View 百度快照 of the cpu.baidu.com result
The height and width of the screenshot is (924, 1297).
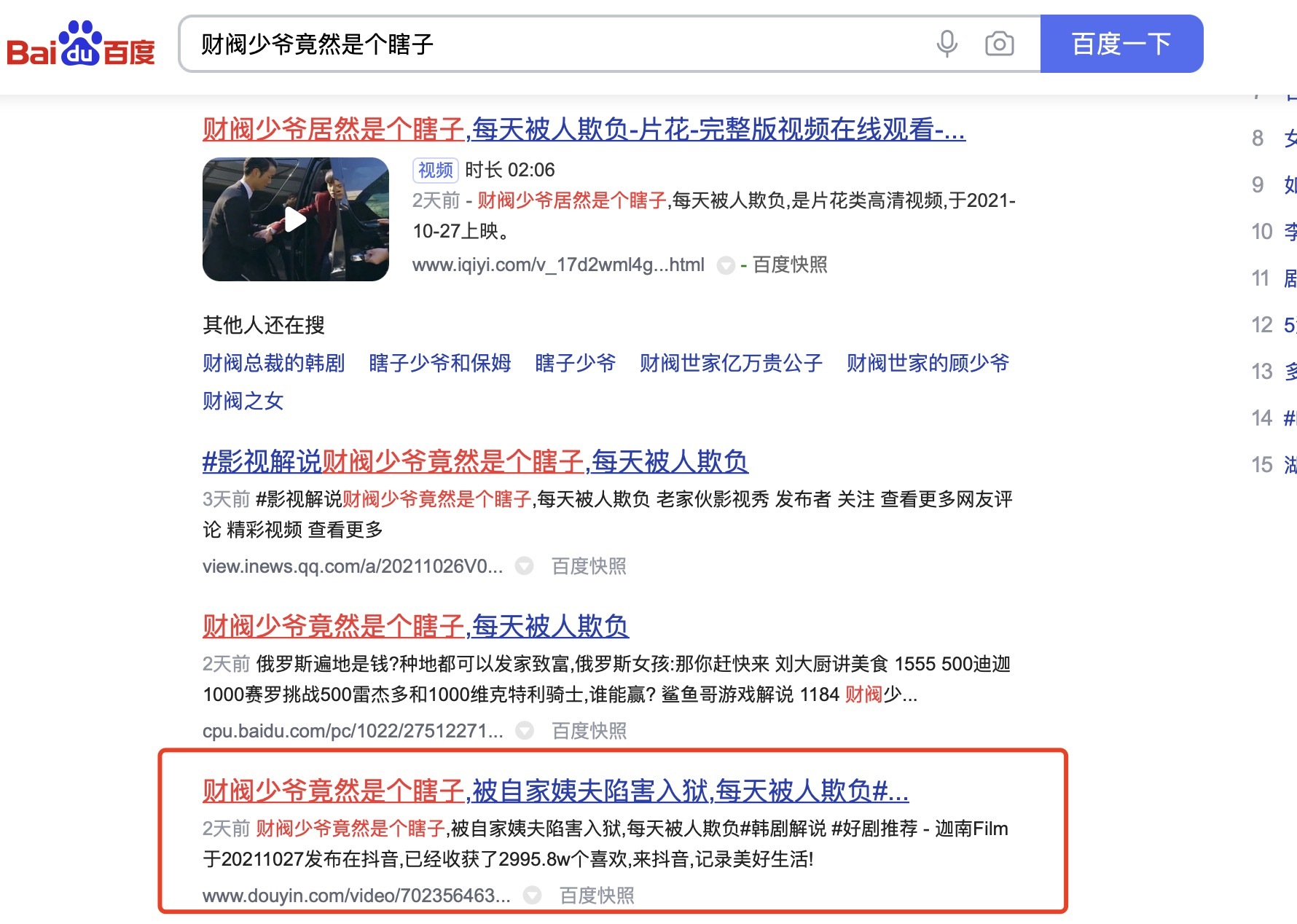pyautogui.click(x=589, y=731)
